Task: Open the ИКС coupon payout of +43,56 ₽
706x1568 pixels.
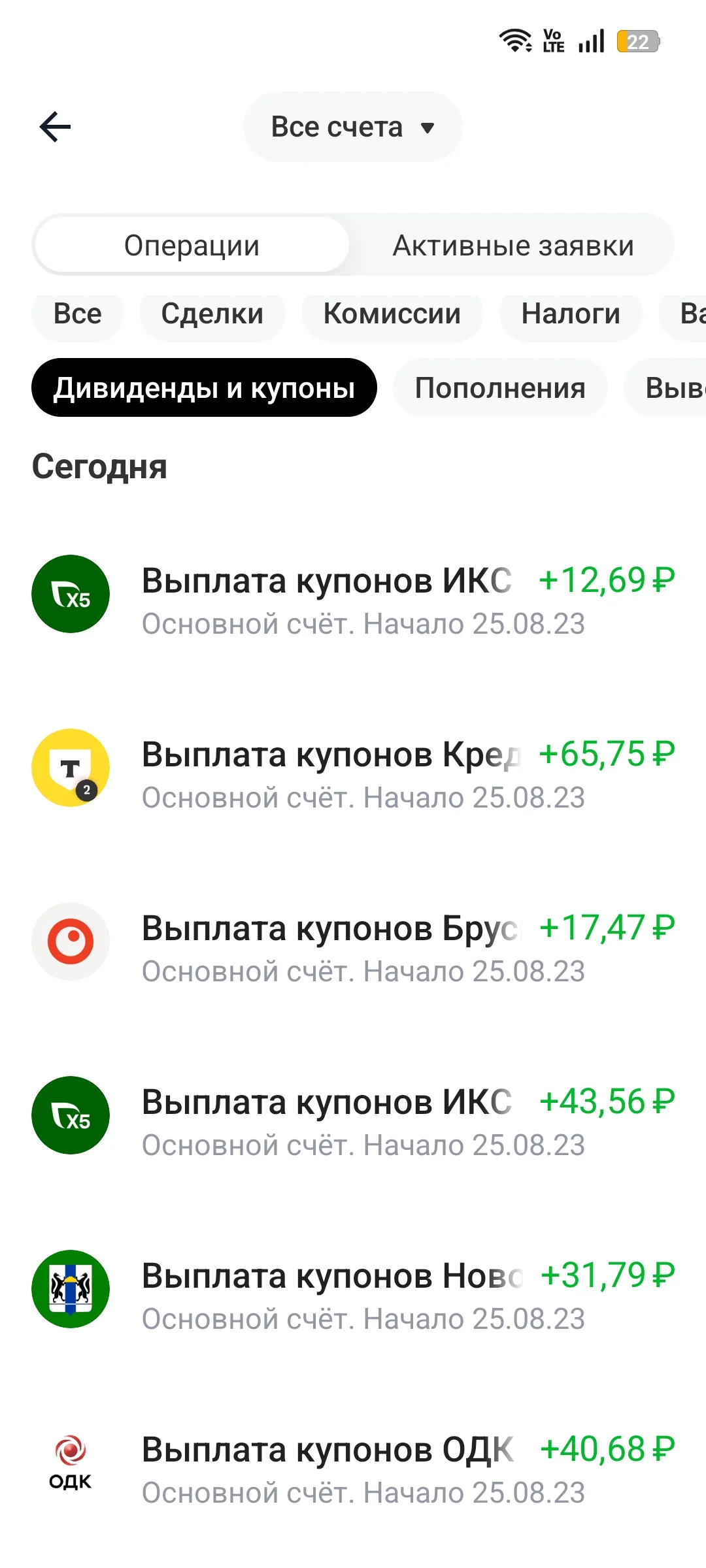Action: click(x=353, y=1115)
